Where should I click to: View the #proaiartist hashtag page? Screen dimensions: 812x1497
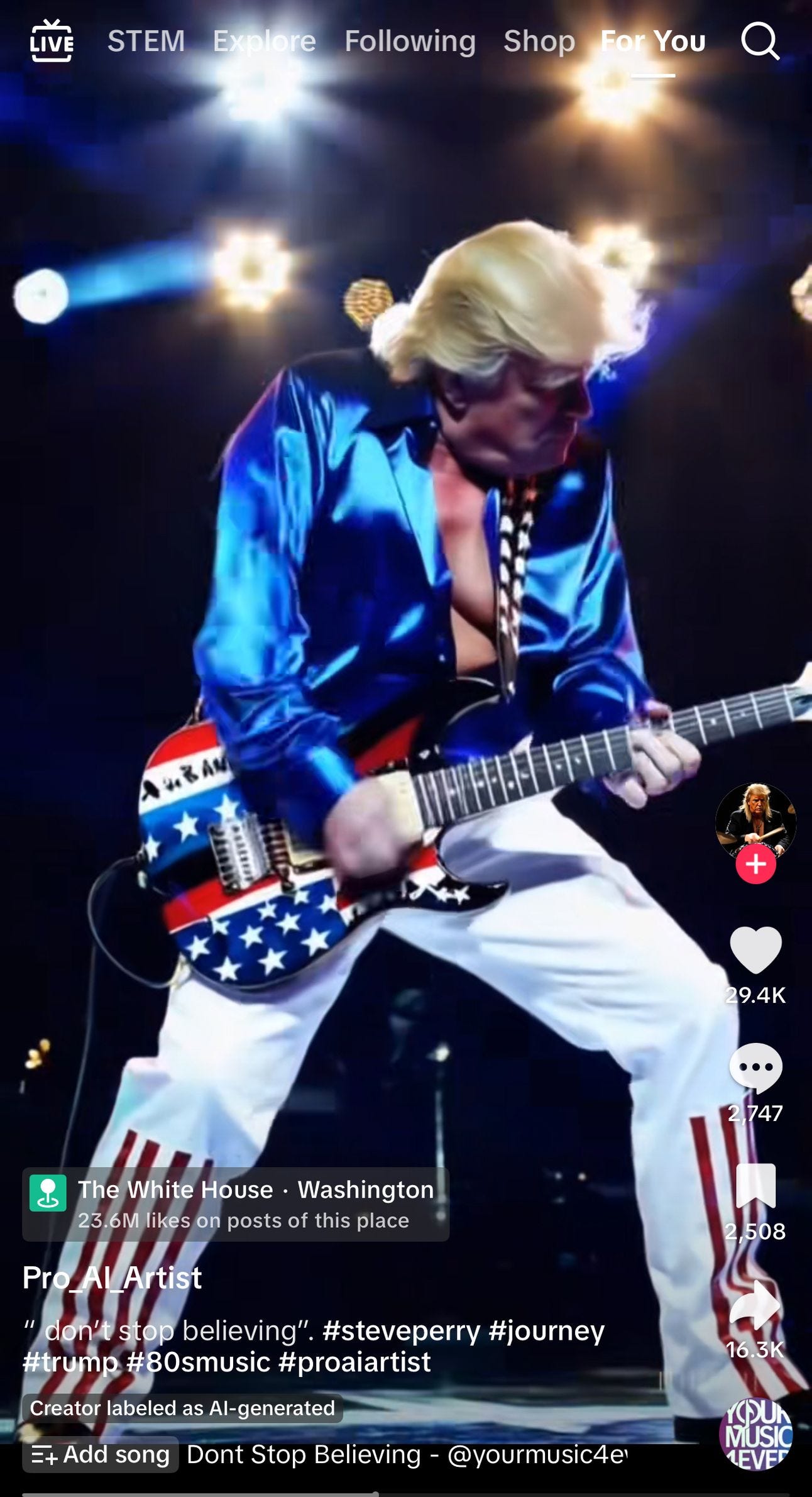(x=354, y=1362)
